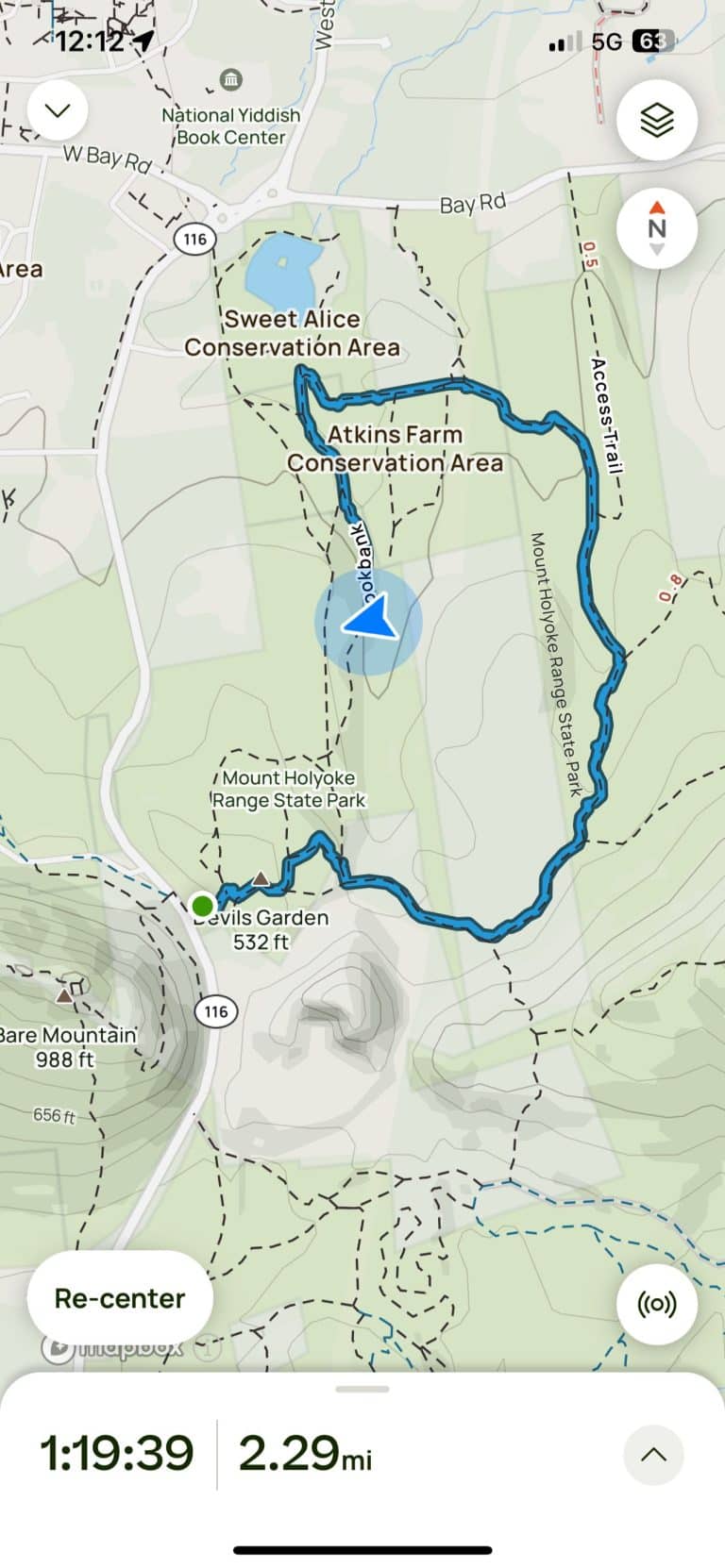Open the live location sharing button
Screen dimensions: 725x1568
657,1305
